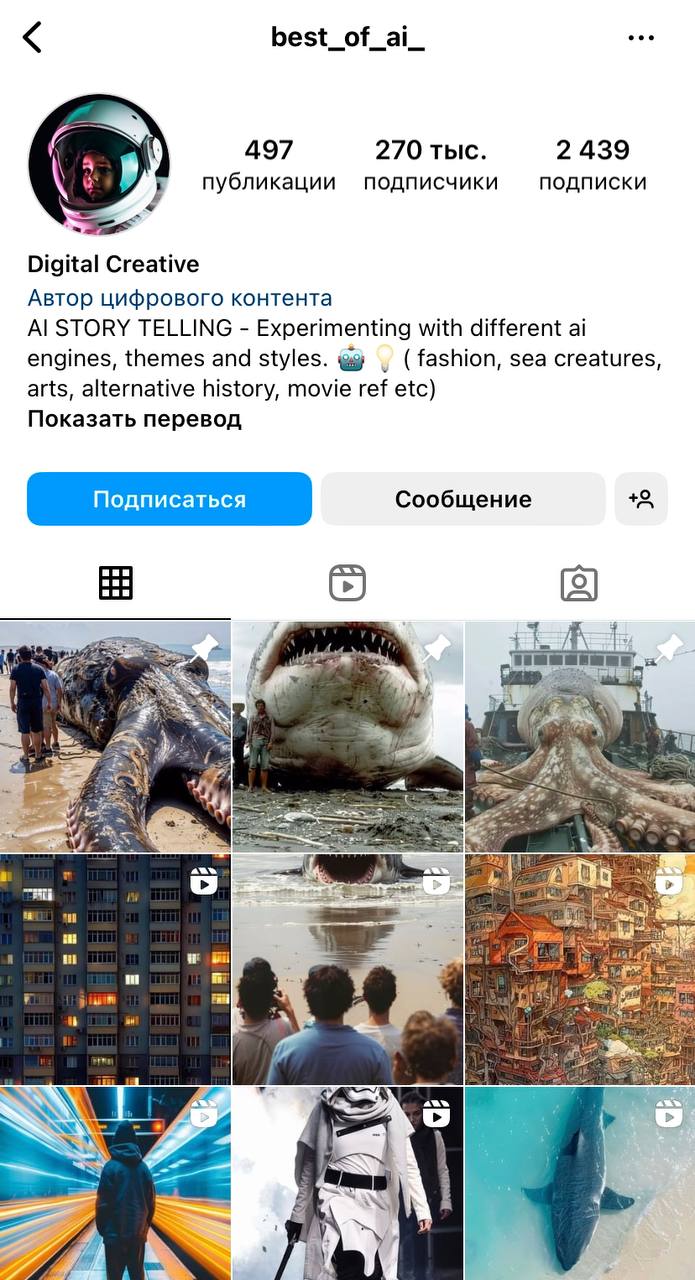
Task: Open the three-dot options menu
Action: pyautogui.click(x=640, y=38)
